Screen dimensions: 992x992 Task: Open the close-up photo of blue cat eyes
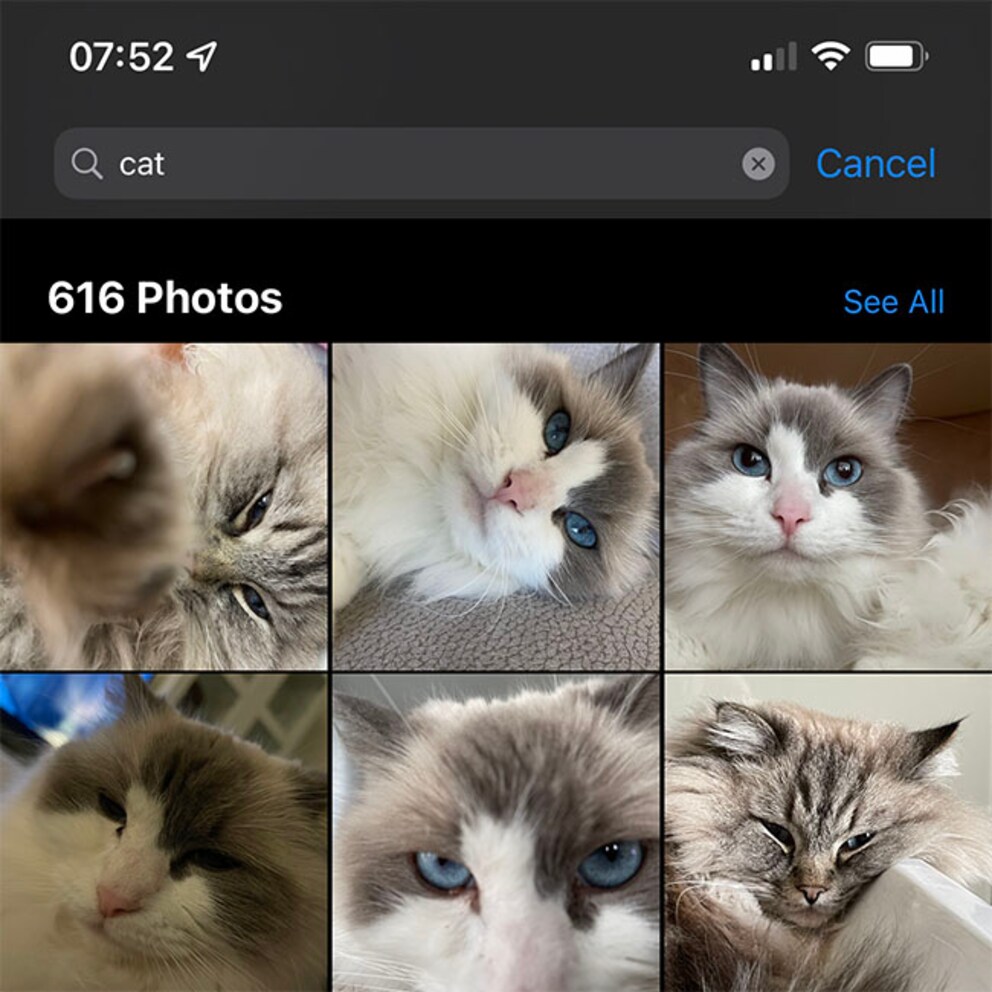(496, 832)
